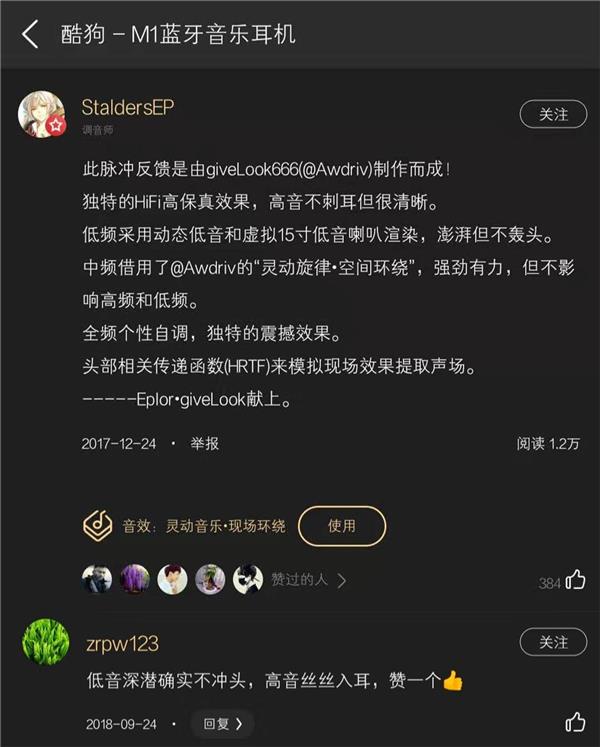Go back using the top-left arrow
The image size is (600, 747).
tap(30, 35)
